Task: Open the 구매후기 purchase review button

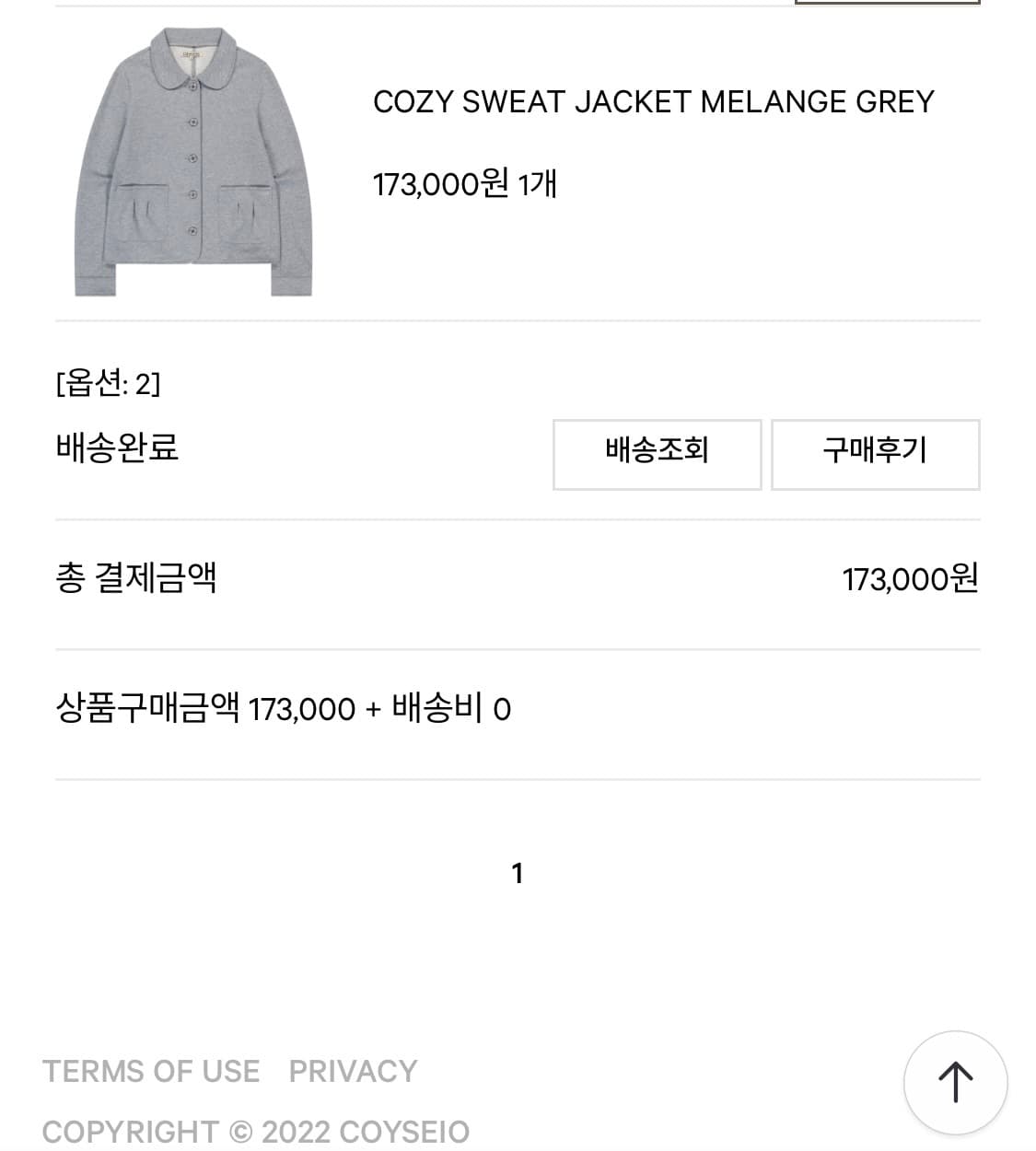Action: pyautogui.click(x=875, y=454)
